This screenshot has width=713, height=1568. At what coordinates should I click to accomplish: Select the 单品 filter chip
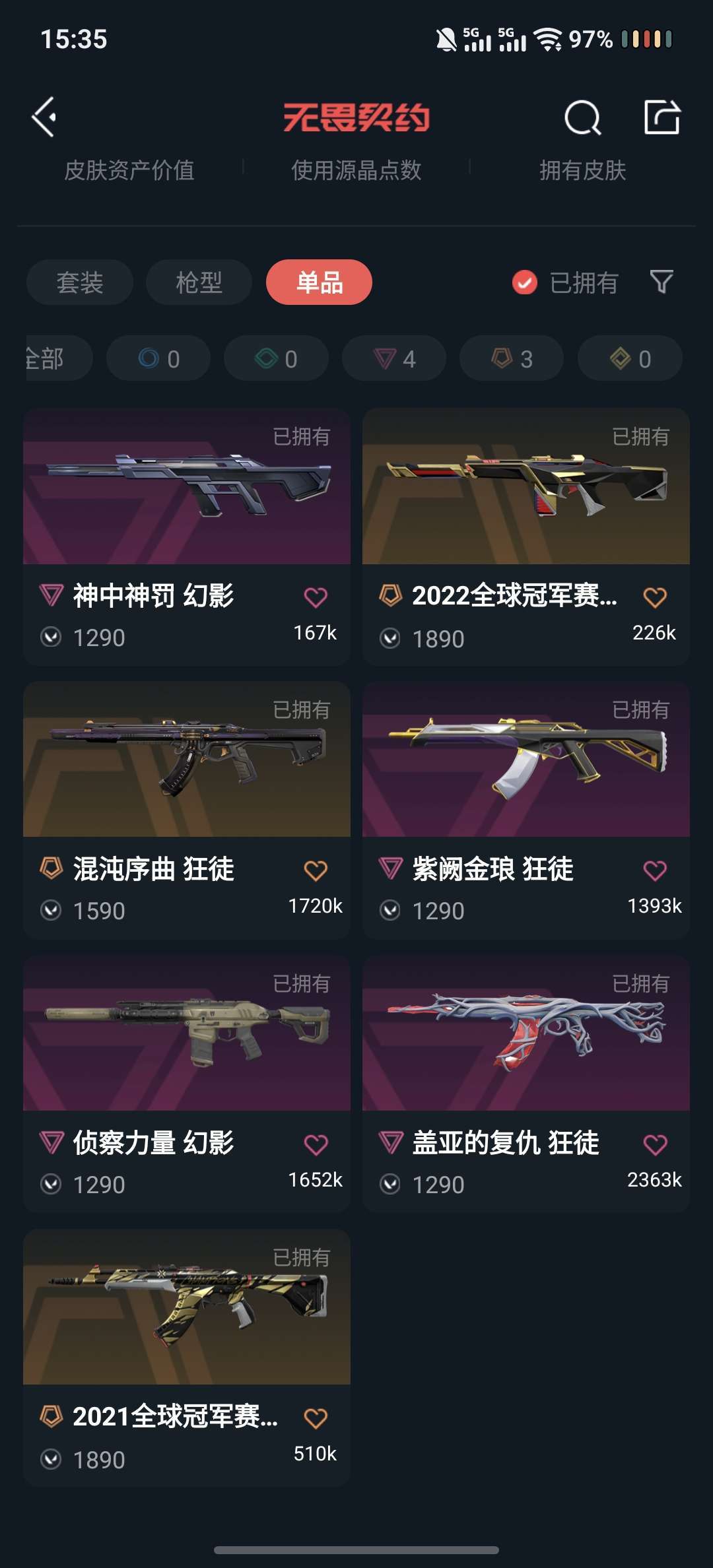[321, 282]
